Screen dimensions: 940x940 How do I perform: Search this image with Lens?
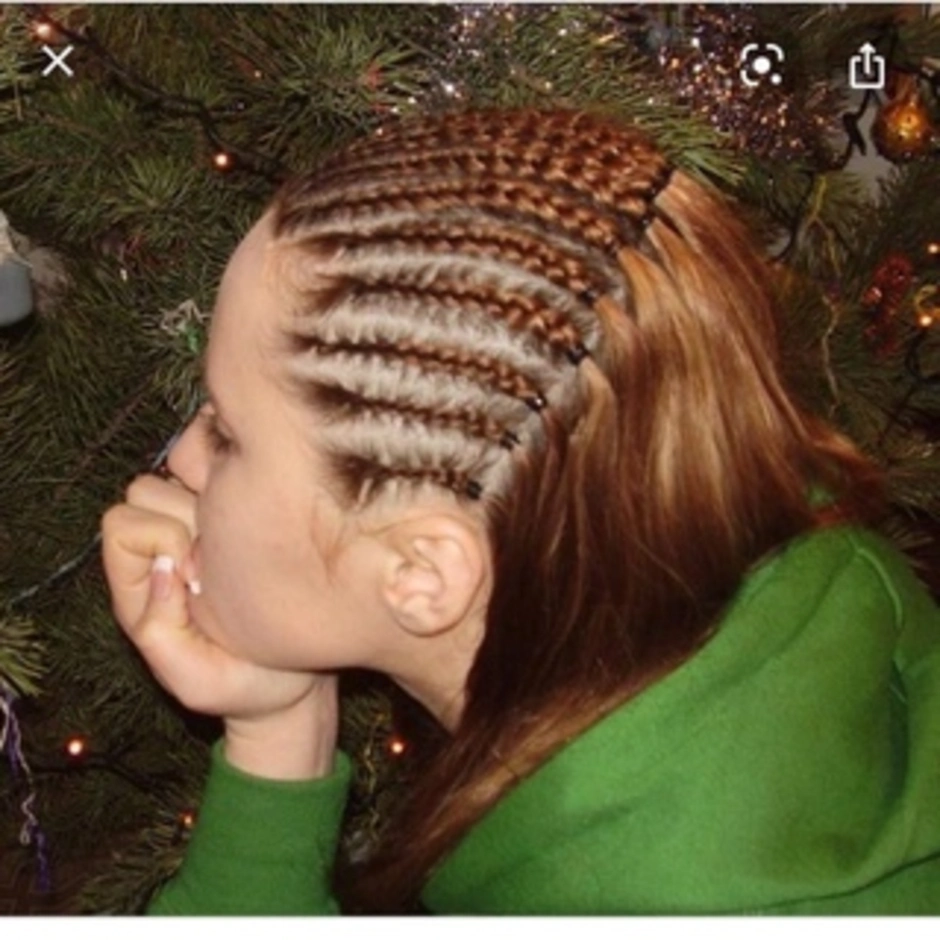point(761,67)
